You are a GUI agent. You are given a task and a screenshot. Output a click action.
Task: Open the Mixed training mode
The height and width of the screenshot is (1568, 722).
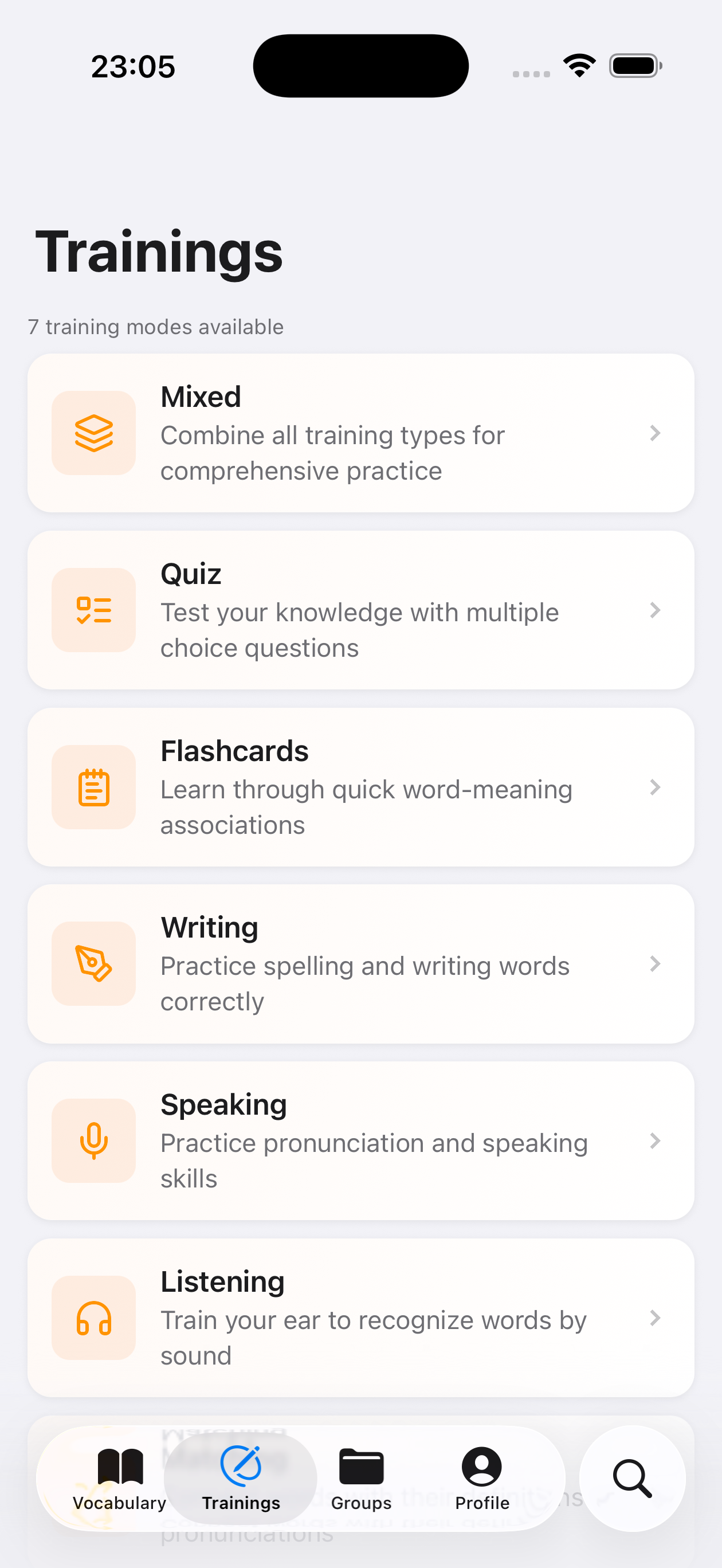click(x=360, y=433)
